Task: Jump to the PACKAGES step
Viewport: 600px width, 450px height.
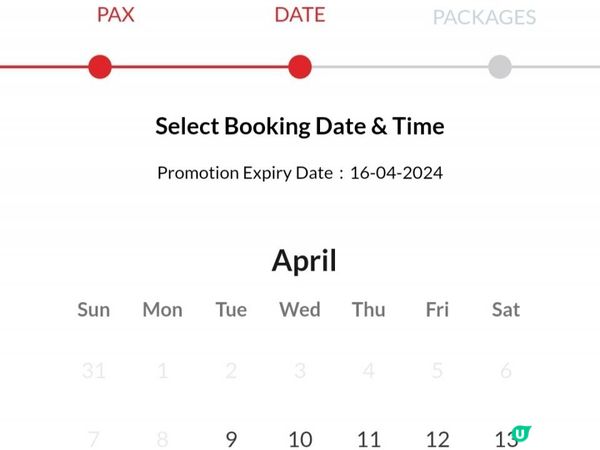Action: tap(499, 67)
